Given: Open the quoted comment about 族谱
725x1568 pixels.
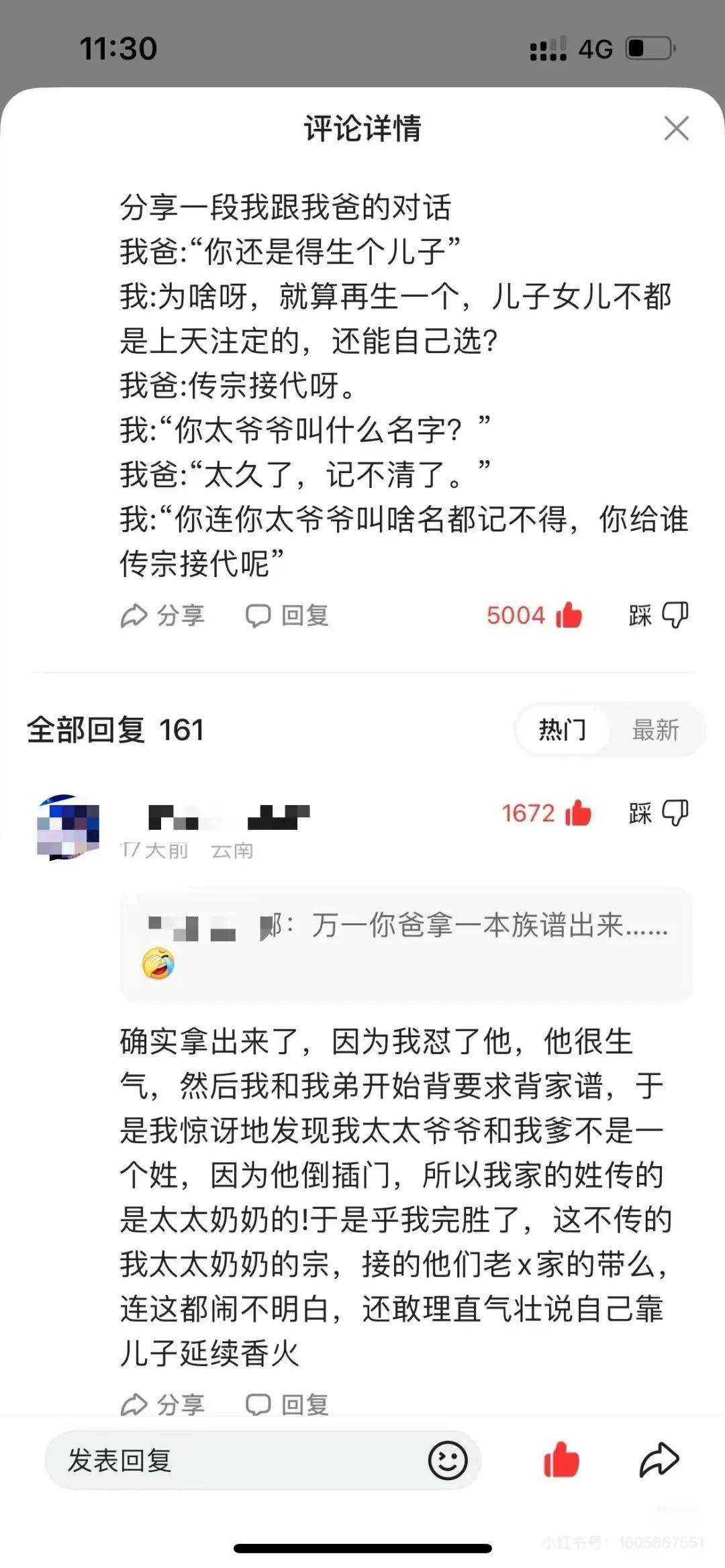Looking at the screenshot, I should point(406,944).
